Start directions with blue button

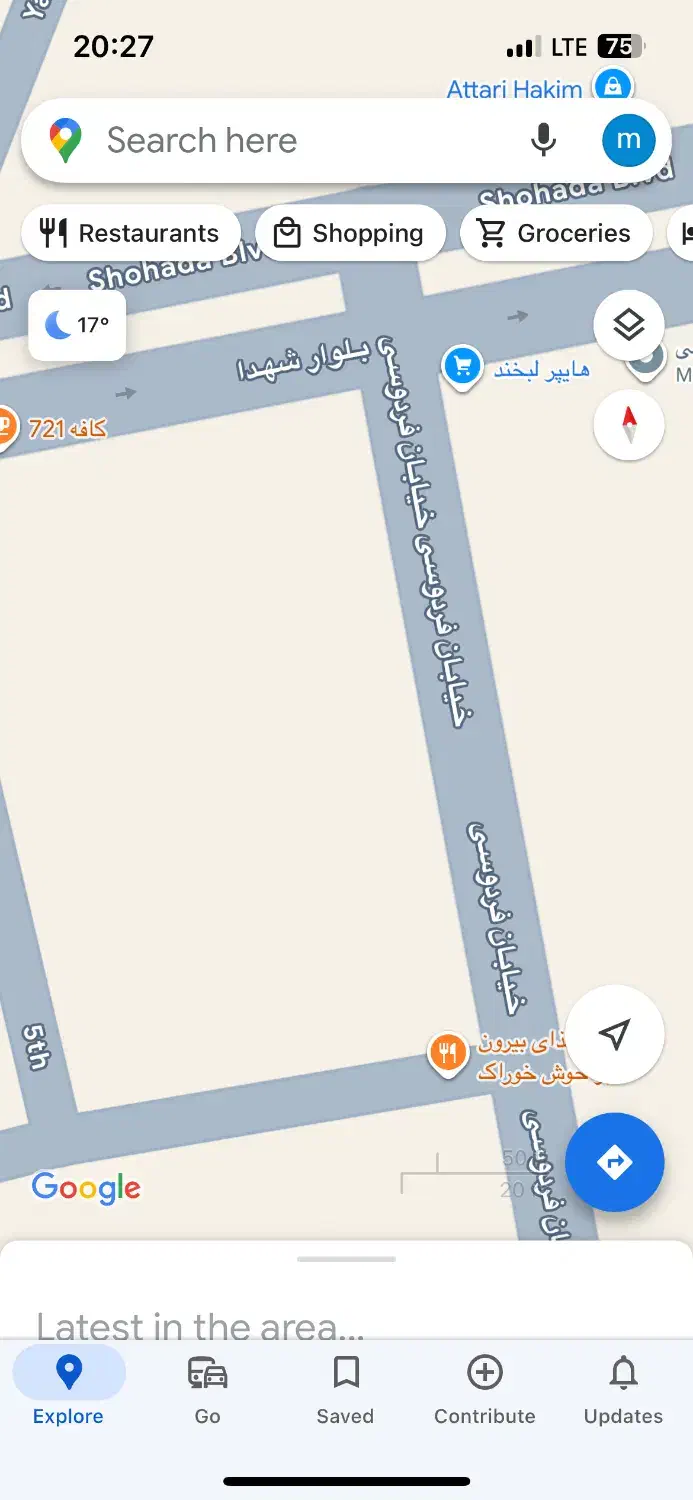614,1162
